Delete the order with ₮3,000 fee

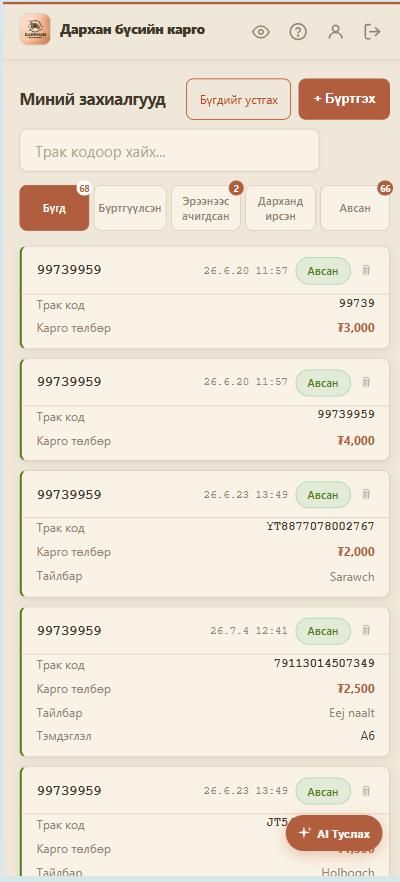(x=366, y=271)
